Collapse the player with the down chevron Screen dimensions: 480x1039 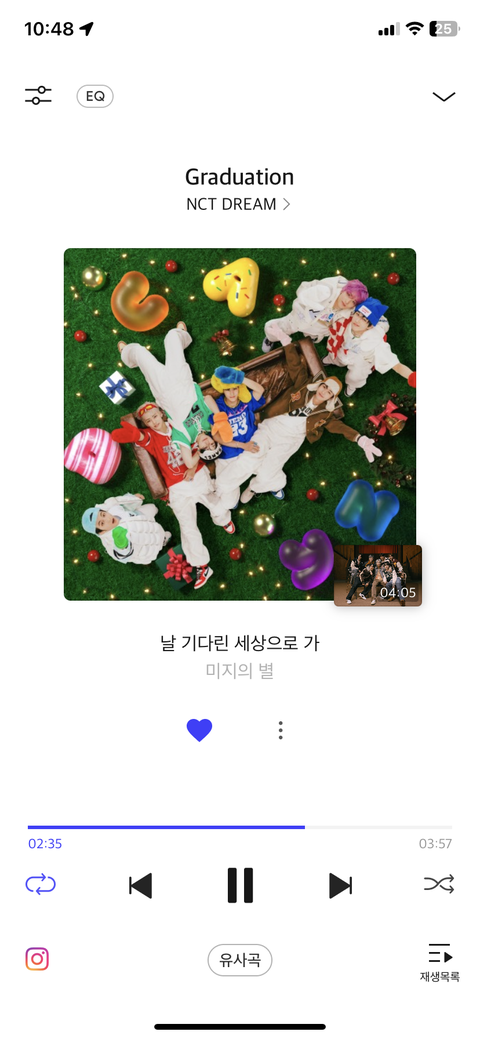click(x=444, y=97)
